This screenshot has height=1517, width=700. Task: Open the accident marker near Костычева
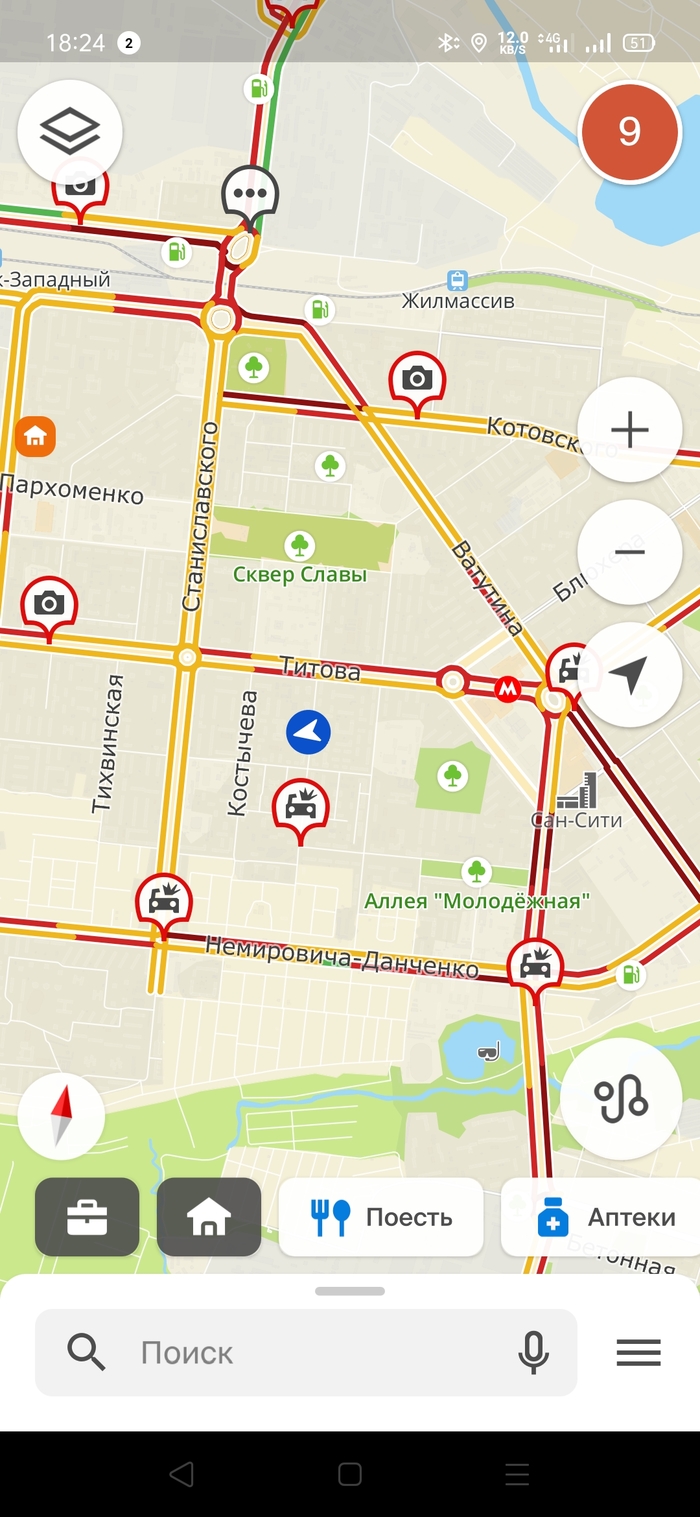point(301,805)
